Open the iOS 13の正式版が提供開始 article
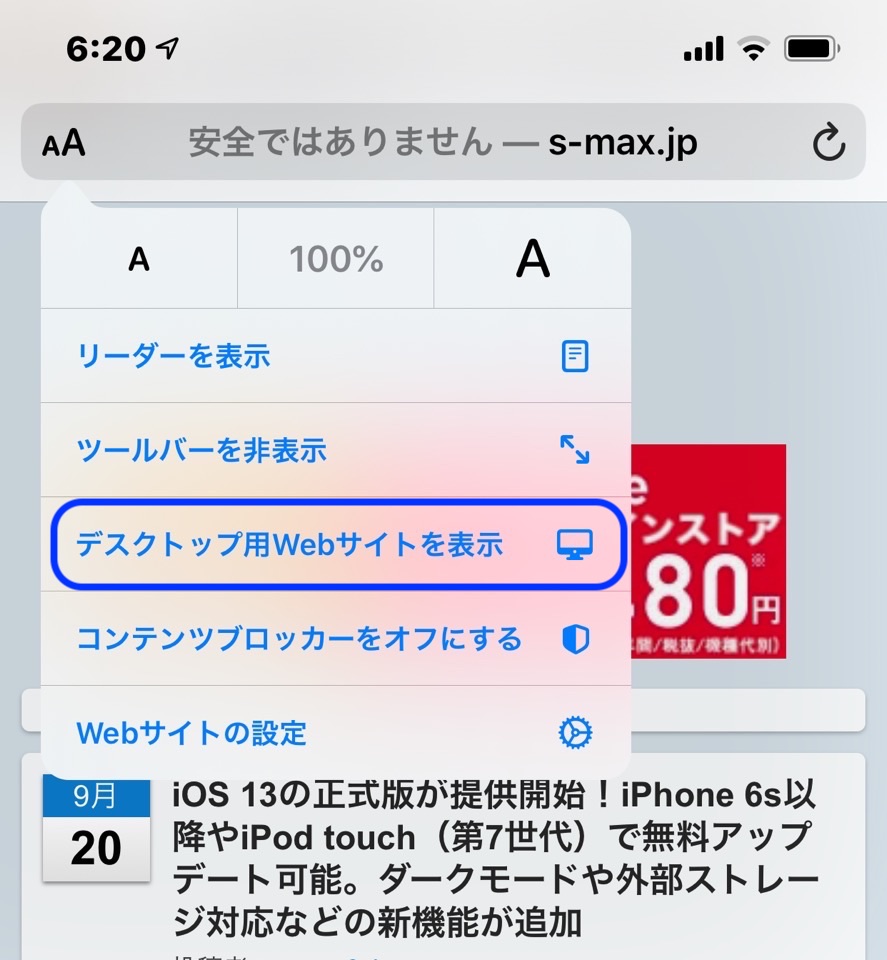Image resolution: width=887 pixels, height=960 pixels. 495,858
